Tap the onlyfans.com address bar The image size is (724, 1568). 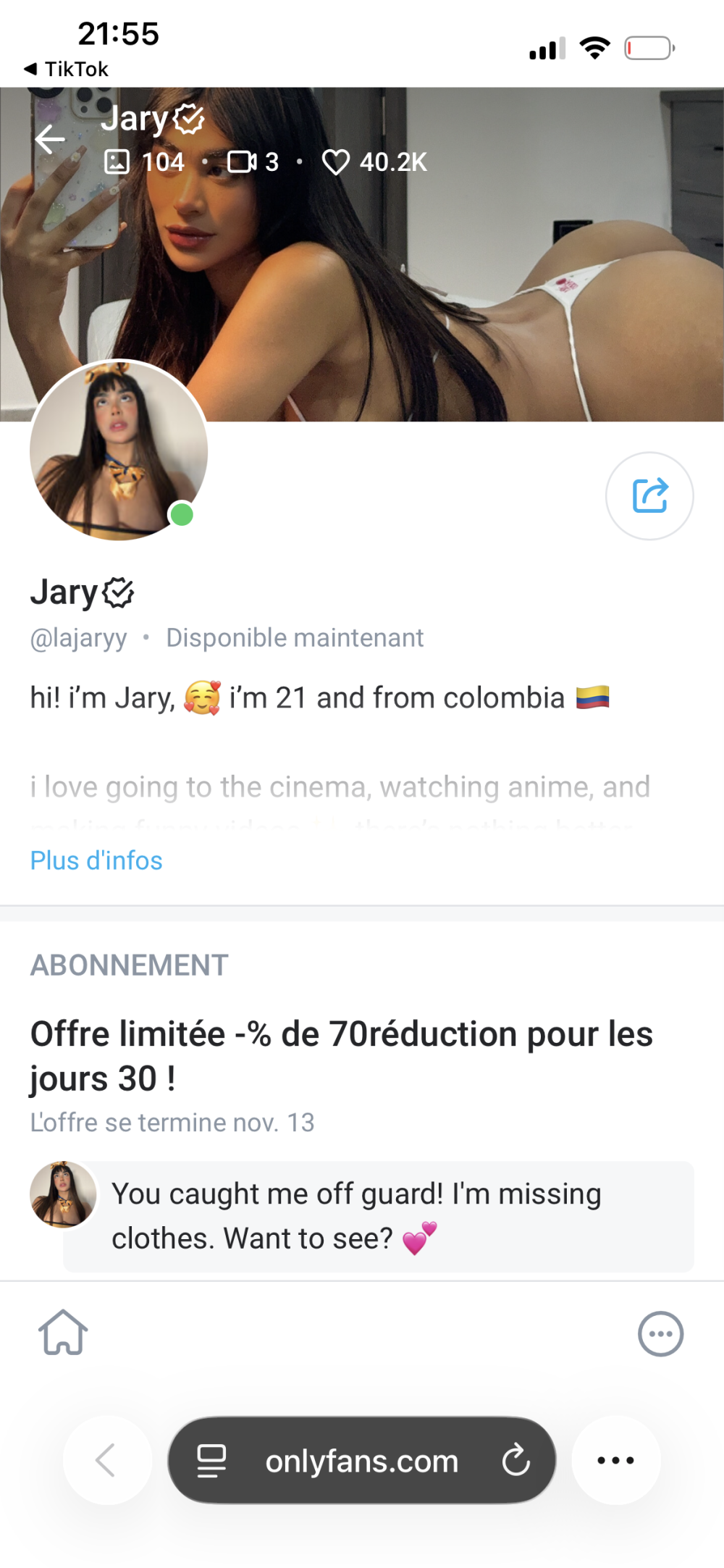(x=361, y=1461)
